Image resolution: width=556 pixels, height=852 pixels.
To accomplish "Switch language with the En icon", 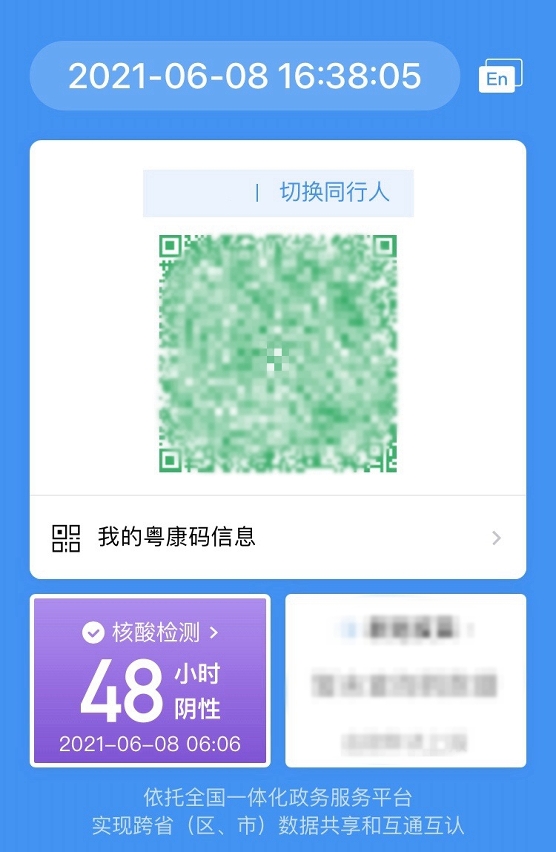I will tap(500, 76).
